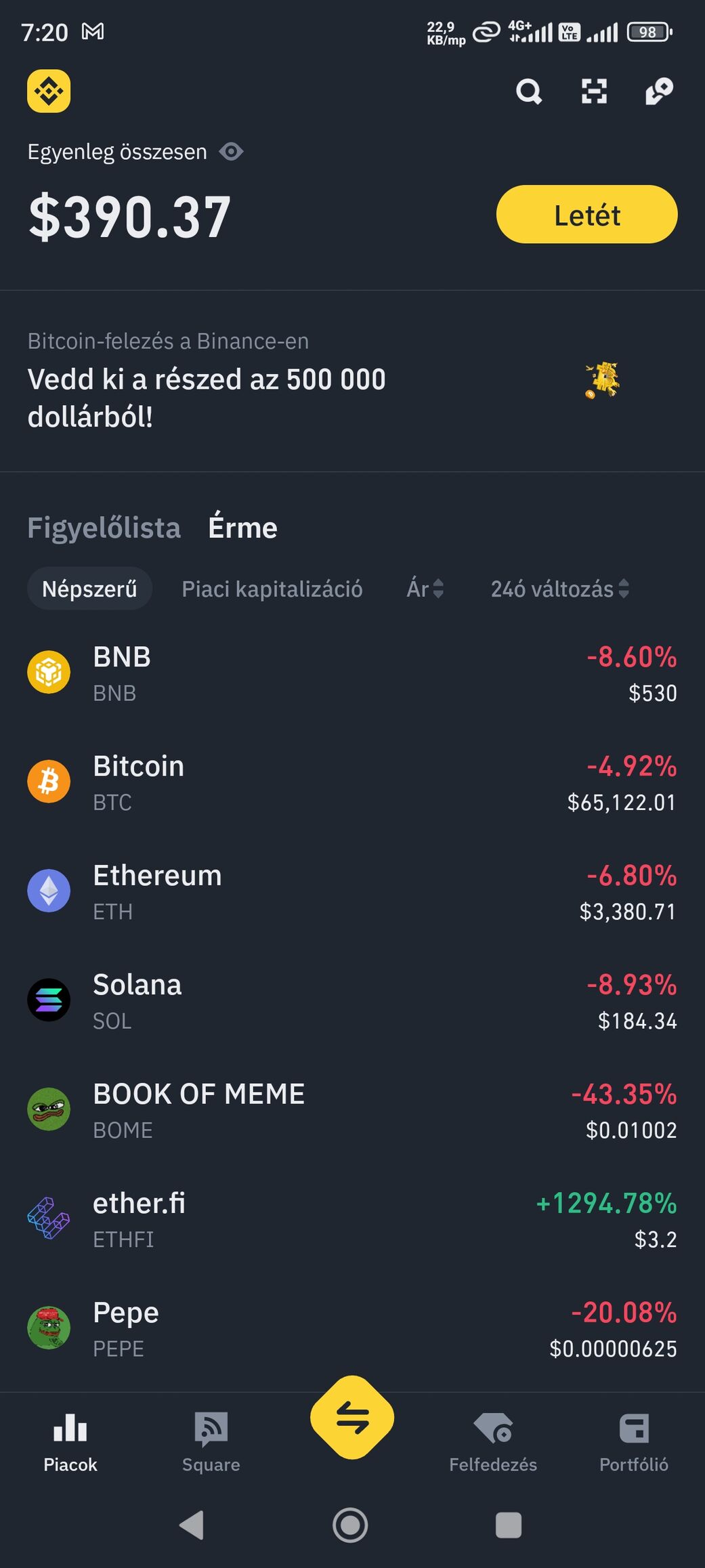Hide the total balance with eye icon
This screenshot has height=1568, width=705.
231,152
